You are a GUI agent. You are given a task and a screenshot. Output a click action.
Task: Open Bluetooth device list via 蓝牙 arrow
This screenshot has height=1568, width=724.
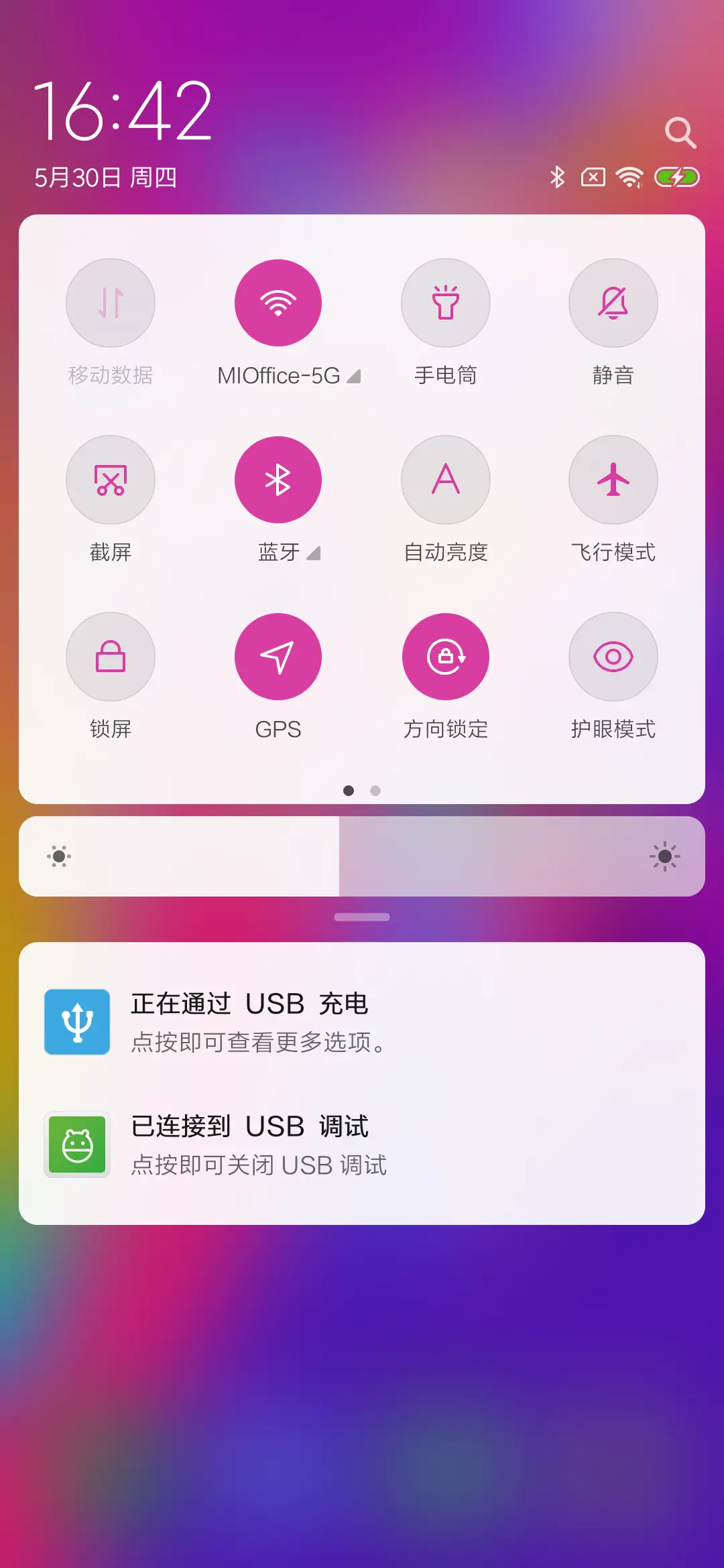click(312, 553)
